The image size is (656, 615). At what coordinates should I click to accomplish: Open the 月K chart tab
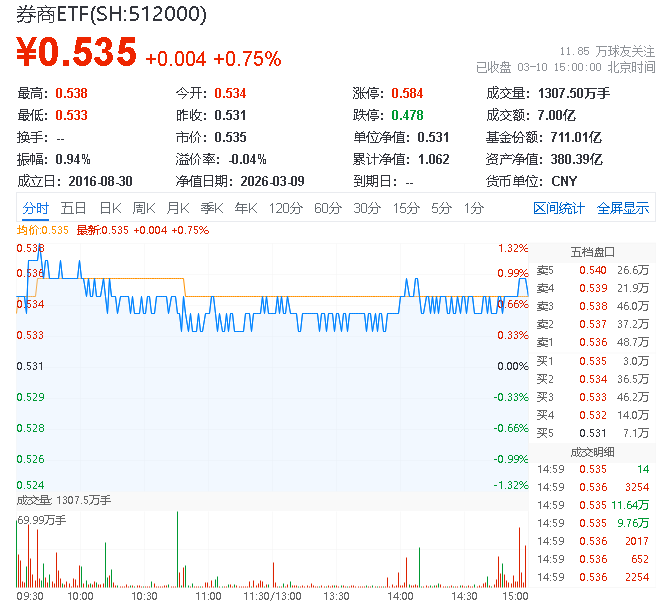tap(177, 208)
